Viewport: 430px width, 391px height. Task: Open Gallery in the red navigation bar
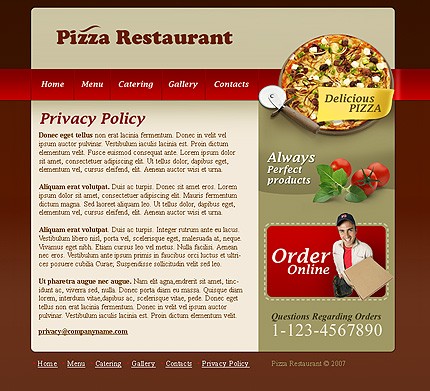pos(183,84)
